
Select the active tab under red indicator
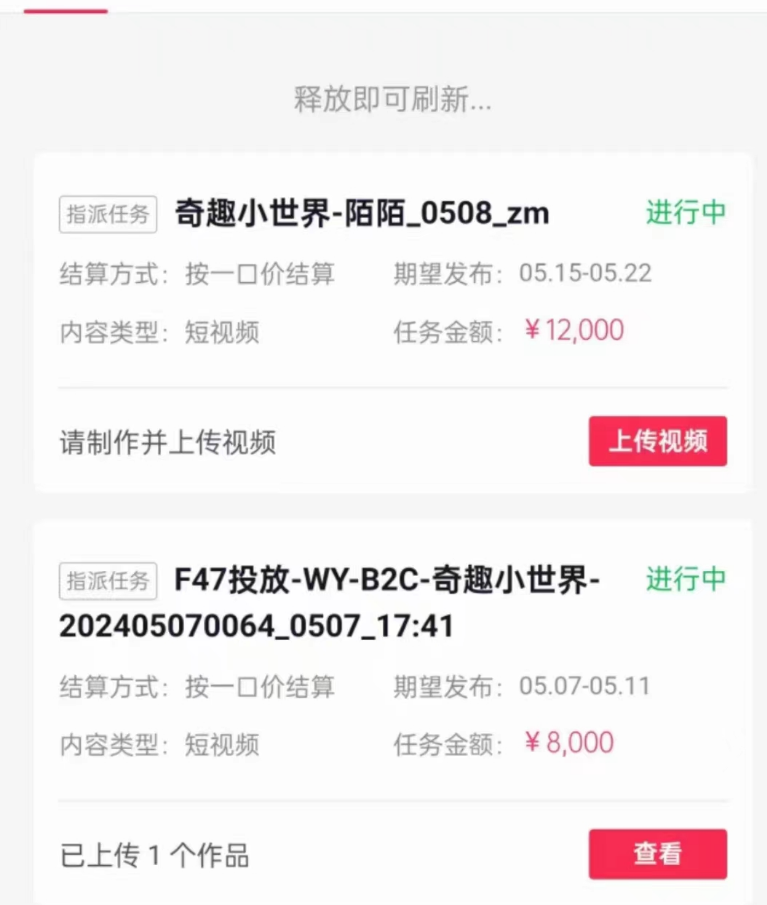coord(70,8)
